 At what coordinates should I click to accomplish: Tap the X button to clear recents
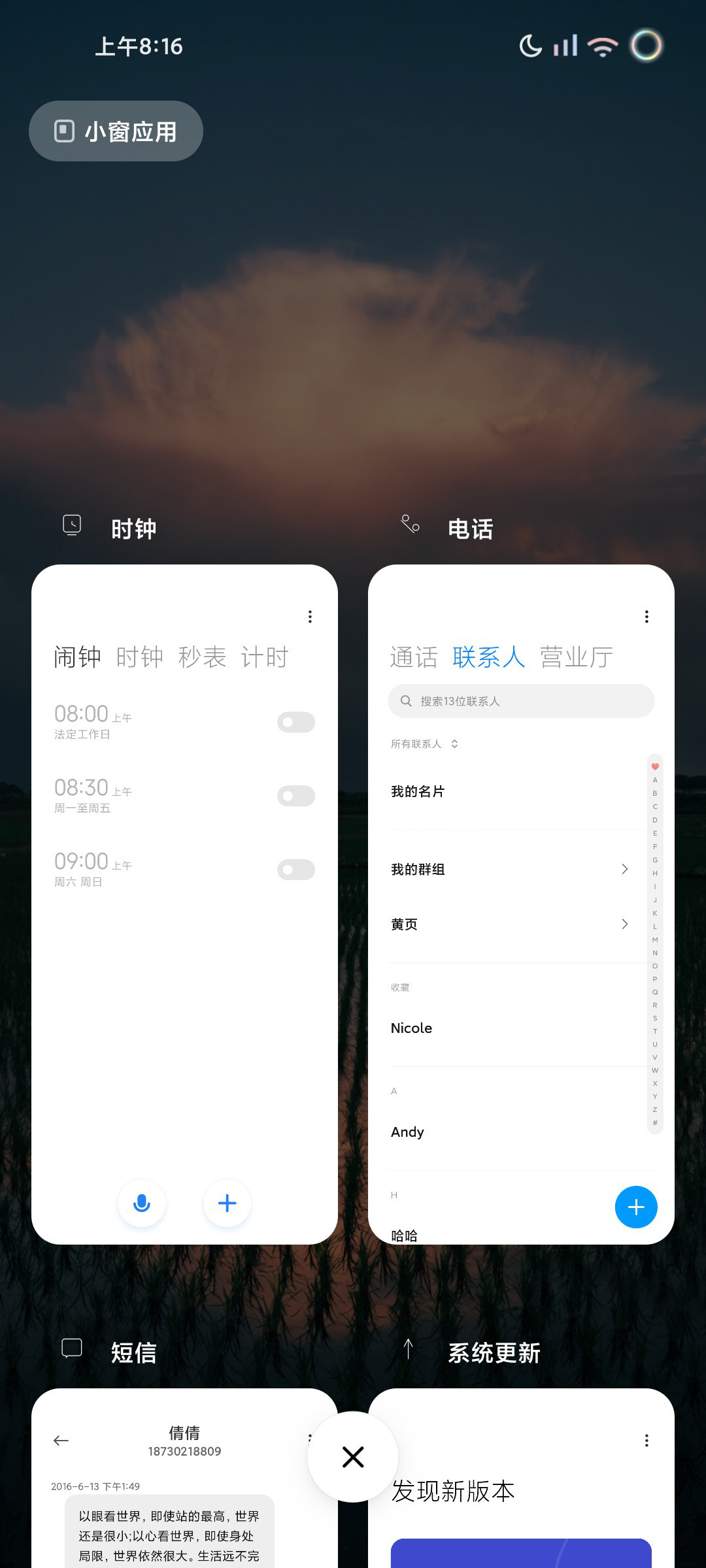tap(353, 1457)
